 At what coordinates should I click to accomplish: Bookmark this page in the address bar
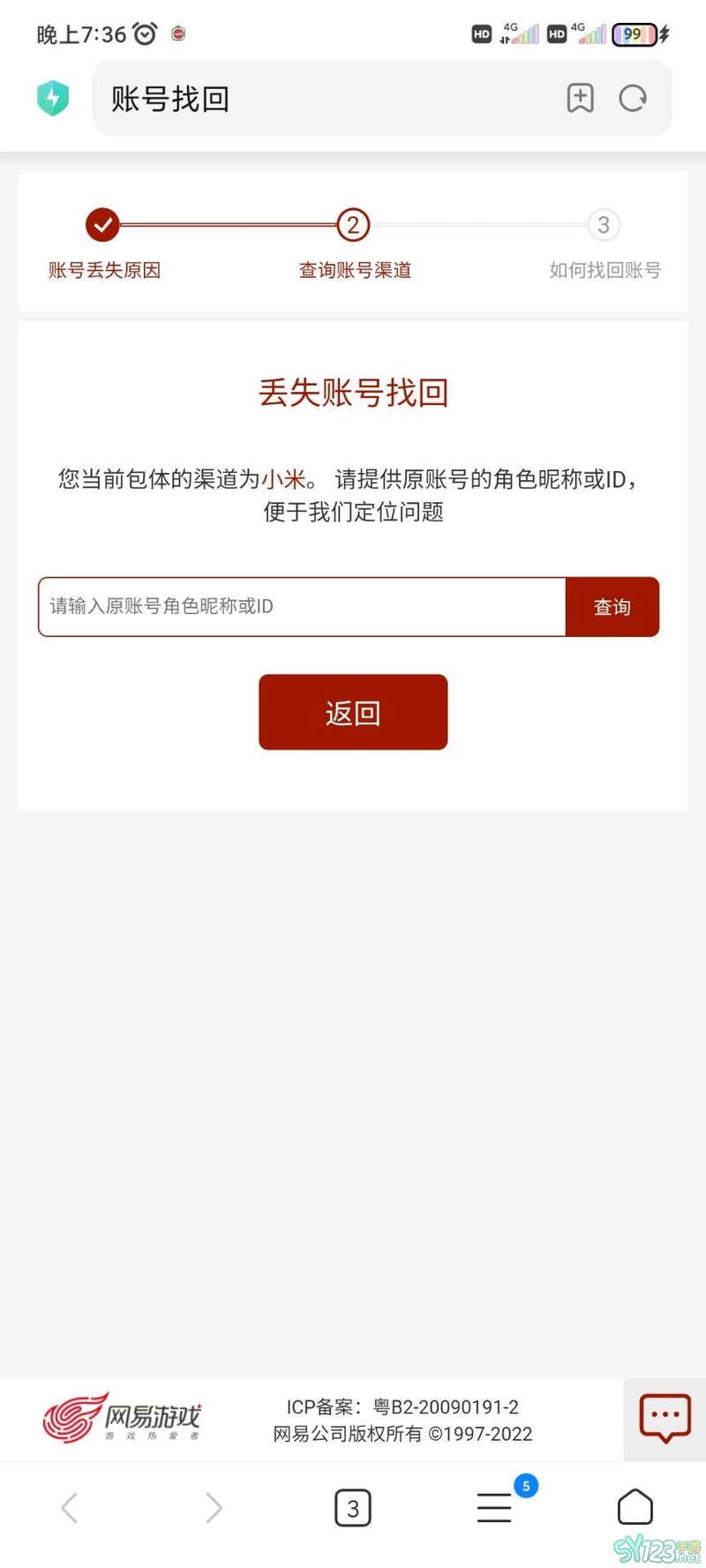pyautogui.click(x=580, y=98)
